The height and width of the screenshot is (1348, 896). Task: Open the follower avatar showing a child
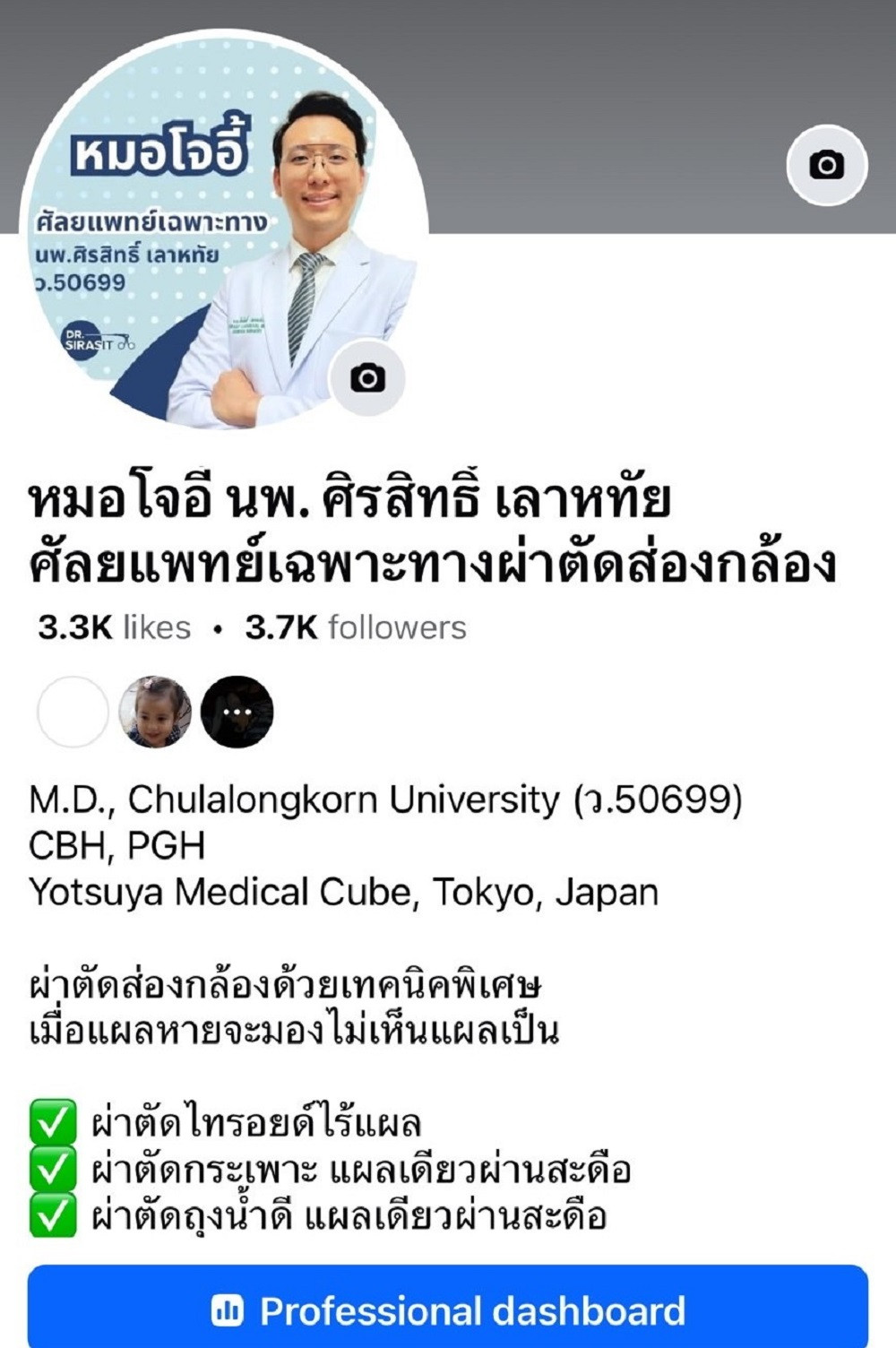tap(156, 712)
